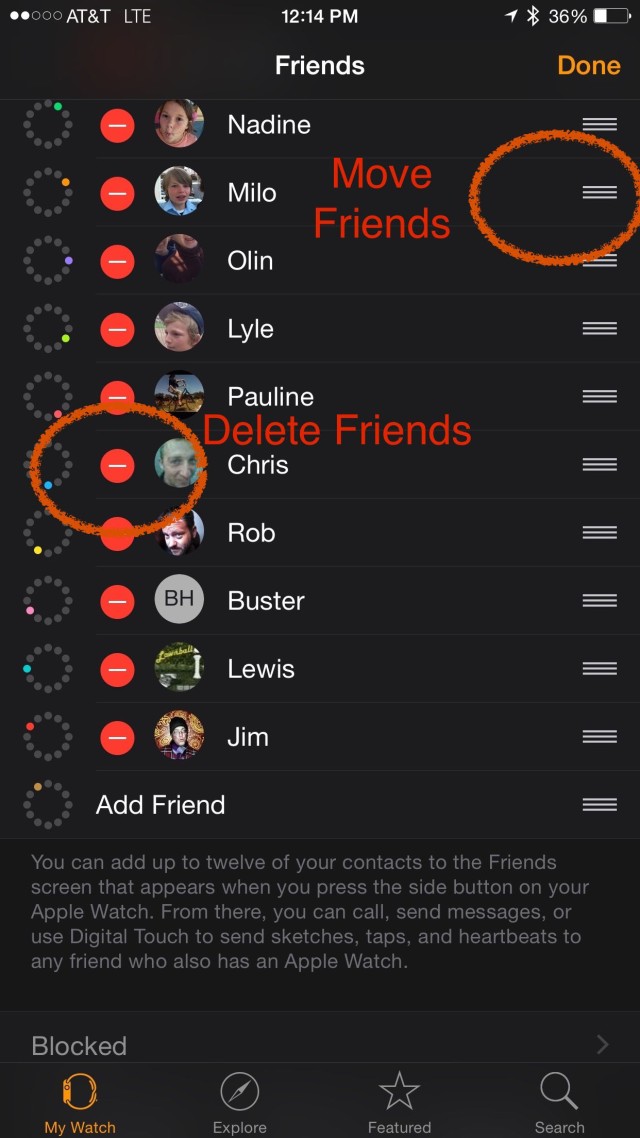Remove Lyle from friends
The image size is (640, 1138).
118,329
